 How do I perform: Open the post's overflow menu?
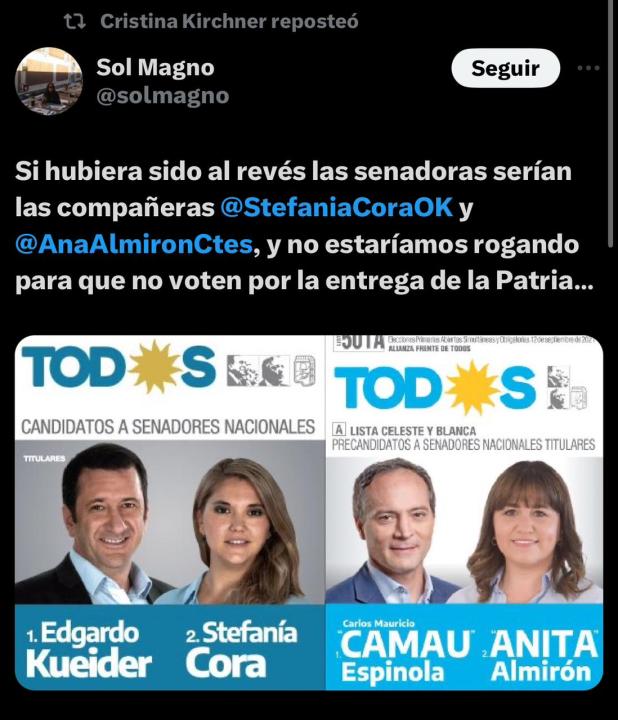click(590, 68)
